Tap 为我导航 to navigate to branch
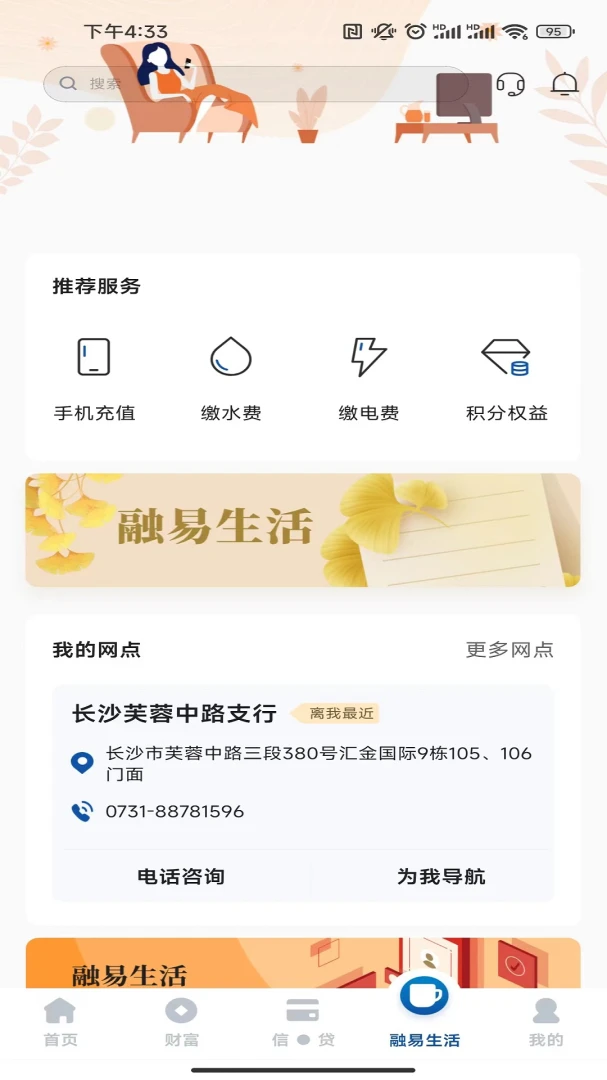This screenshot has width=607, height=1080. click(x=441, y=877)
